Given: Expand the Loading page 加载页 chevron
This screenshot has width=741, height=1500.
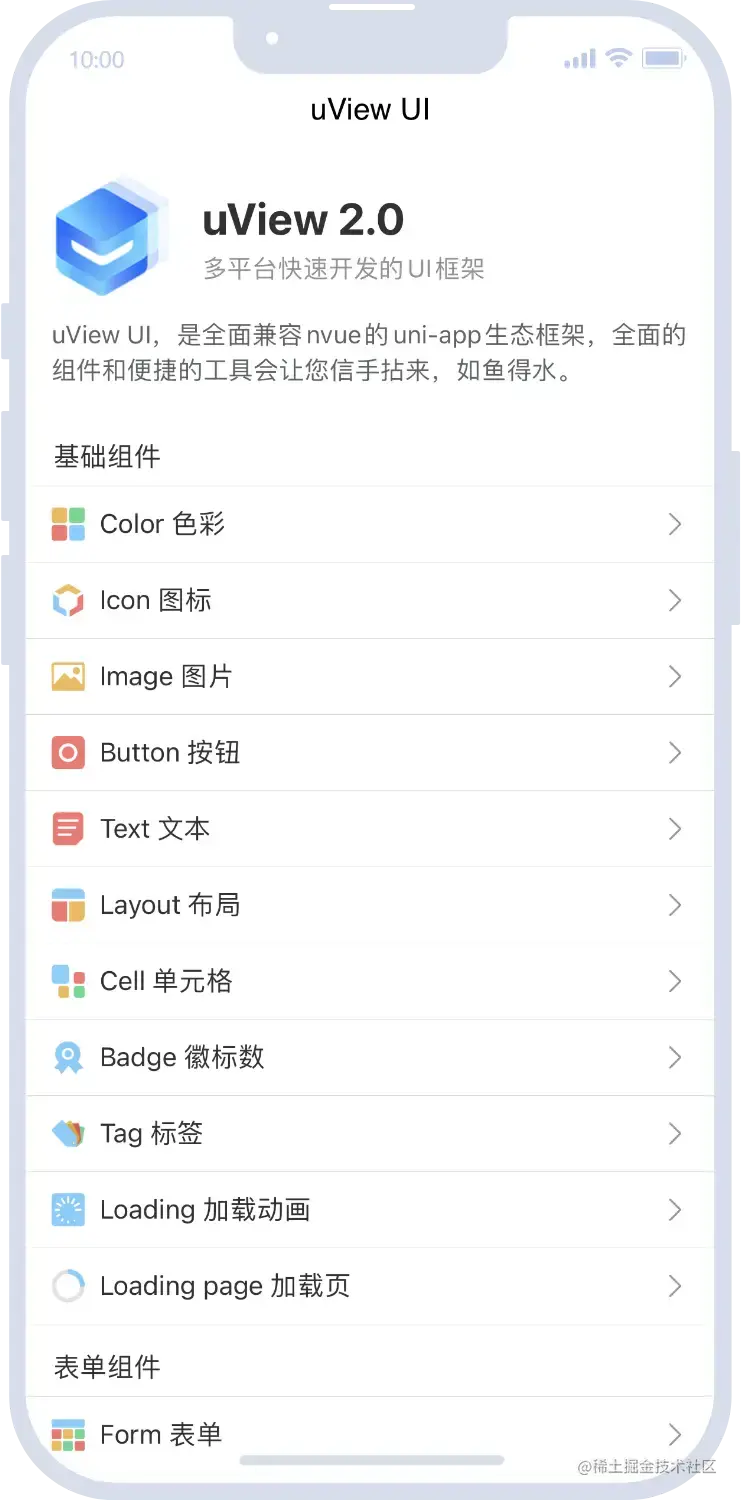Looking at the screenshot, I should [675, 1286].
